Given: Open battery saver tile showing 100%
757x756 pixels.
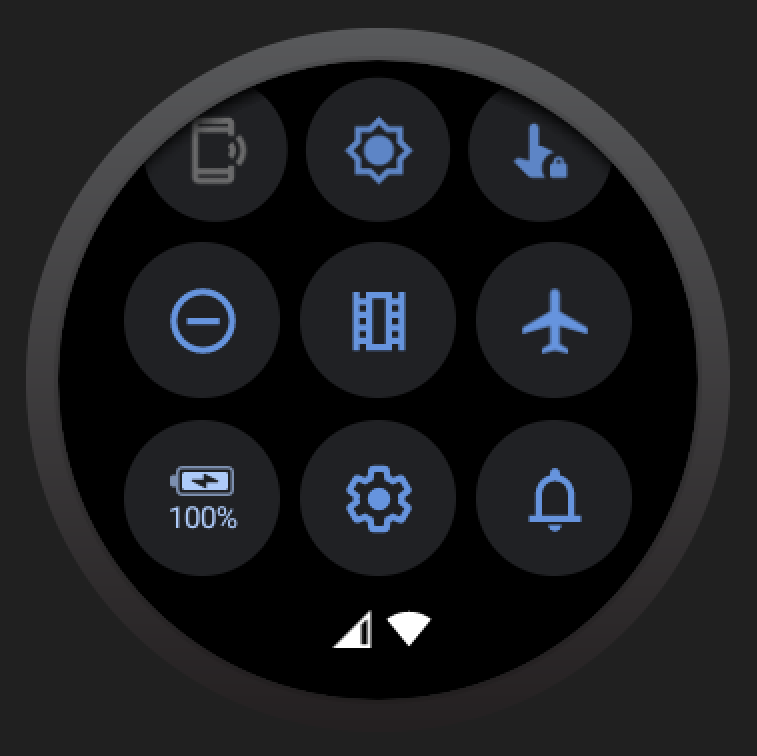Looking at the screenshot, I should point(202,498).
